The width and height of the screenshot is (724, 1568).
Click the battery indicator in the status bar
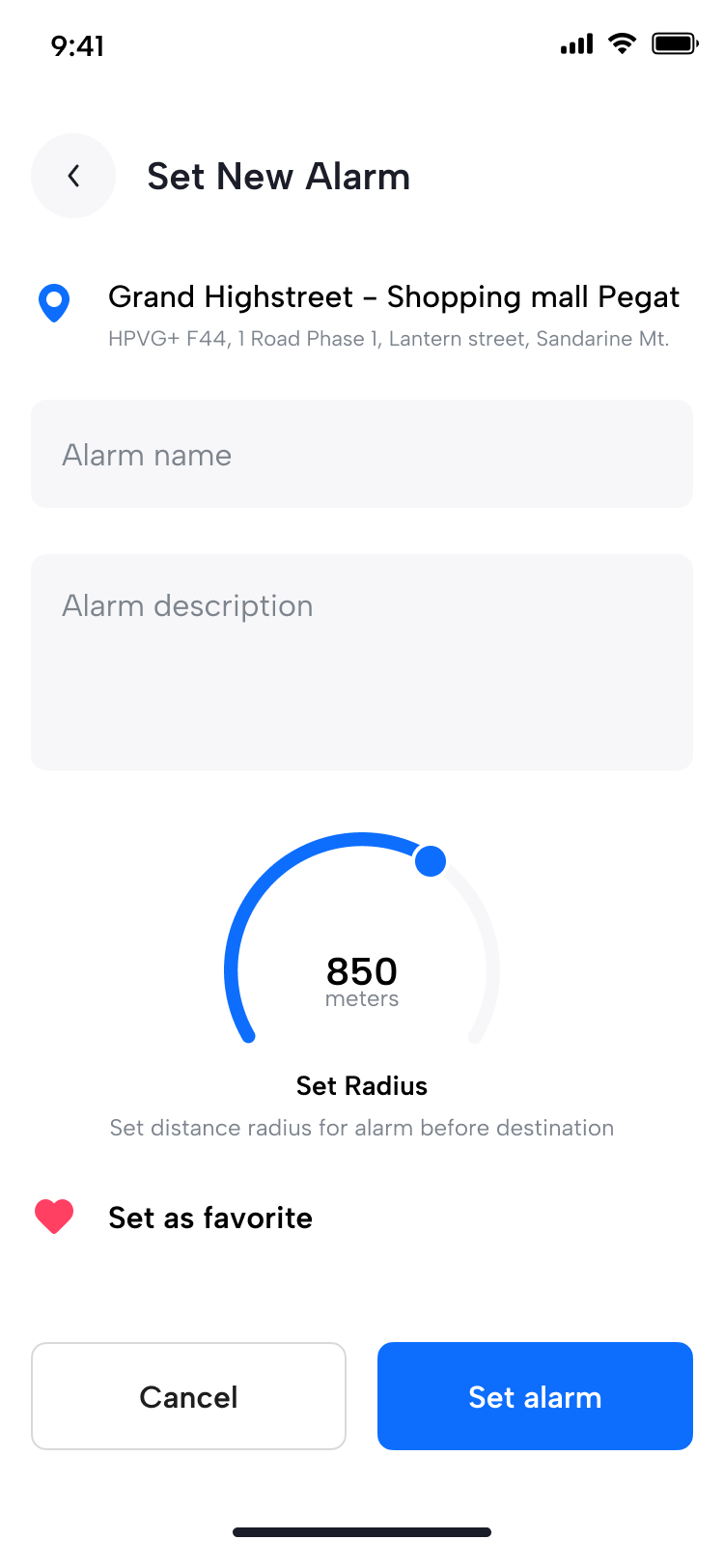coord(675,43)
